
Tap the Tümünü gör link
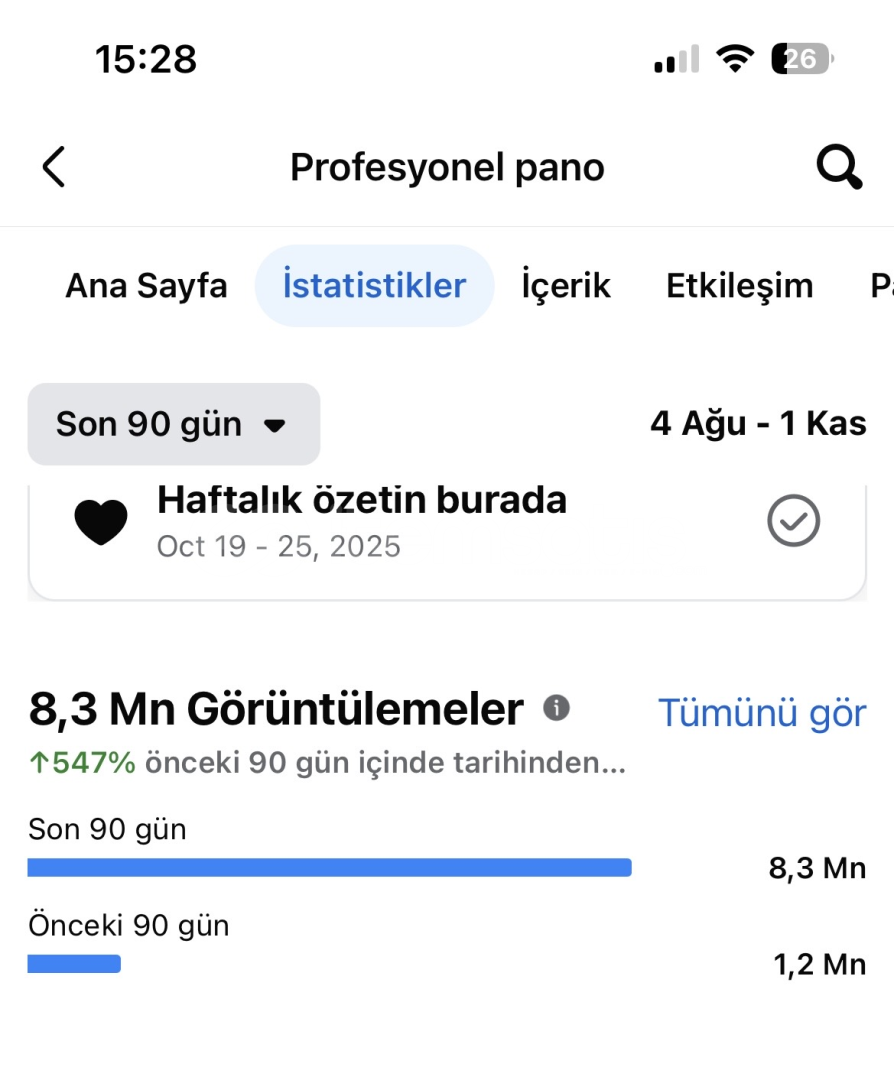pos(761,712)
